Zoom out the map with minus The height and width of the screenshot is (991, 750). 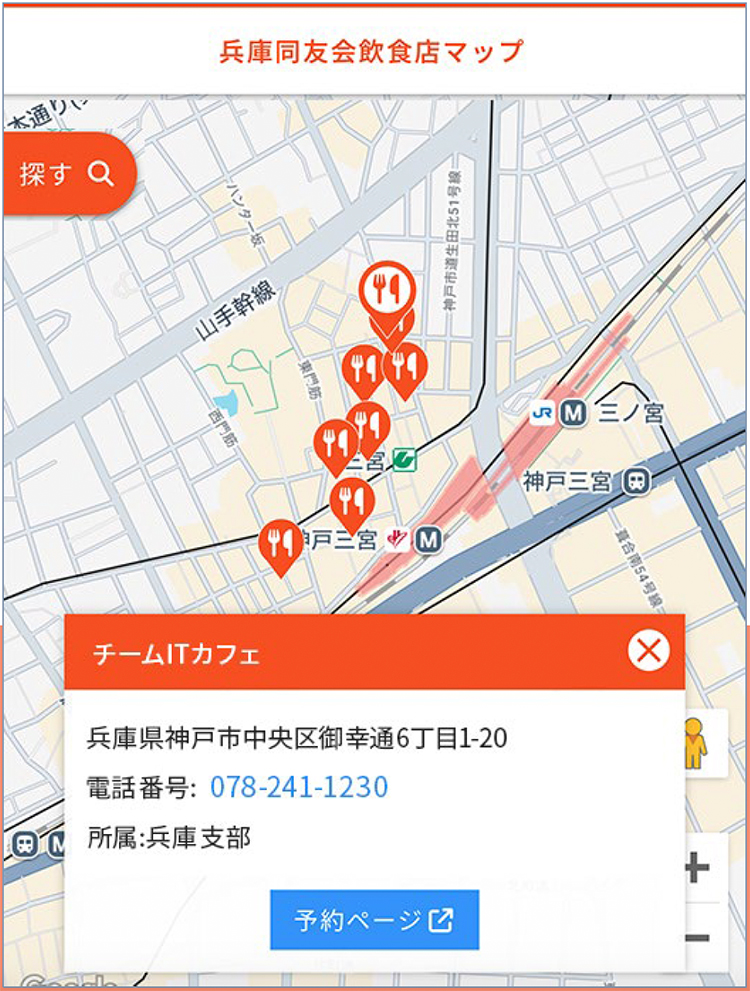[x=699, y=937]
